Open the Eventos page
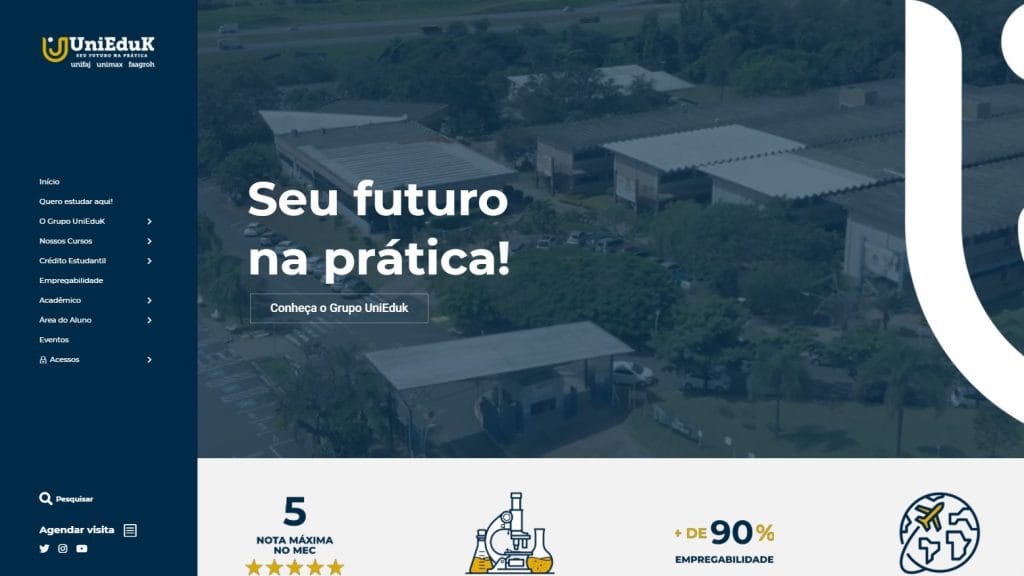 (x=54, y=339)
